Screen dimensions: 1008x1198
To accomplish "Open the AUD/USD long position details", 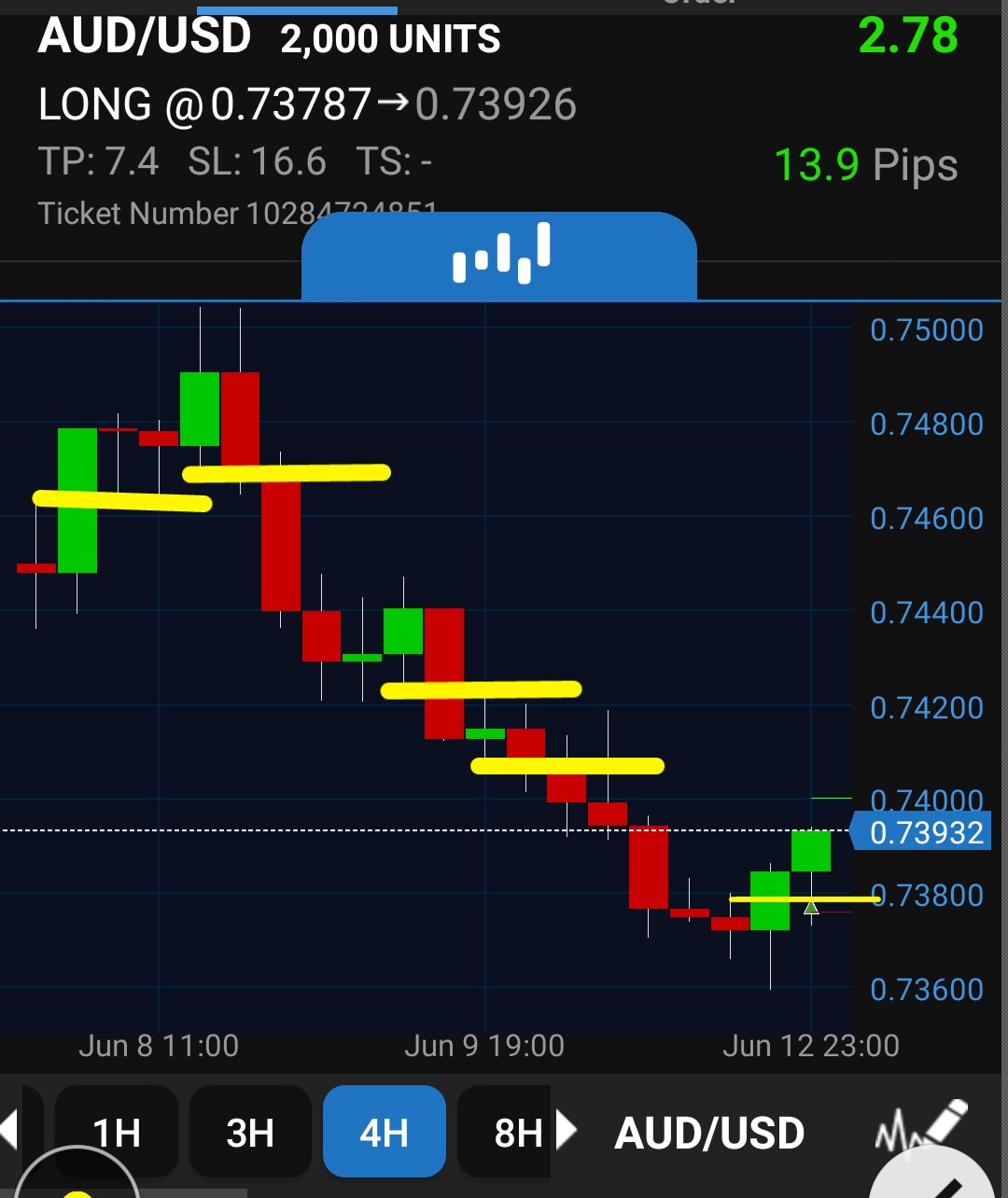I will coord(373,121).
